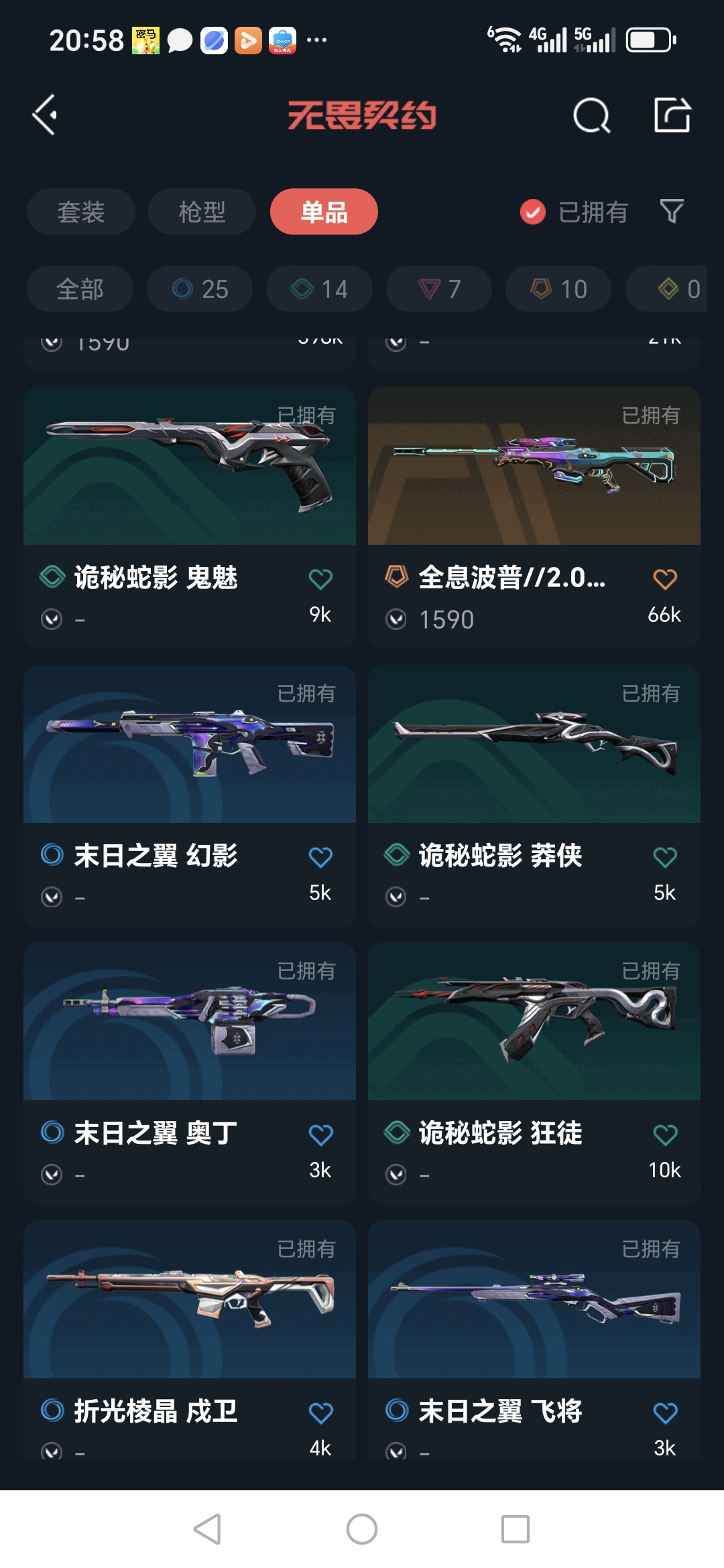Like the 诡秘蛇影 狂徒 skin
This screenshot has height=1568, width=724.
(x=664, y=1134)
